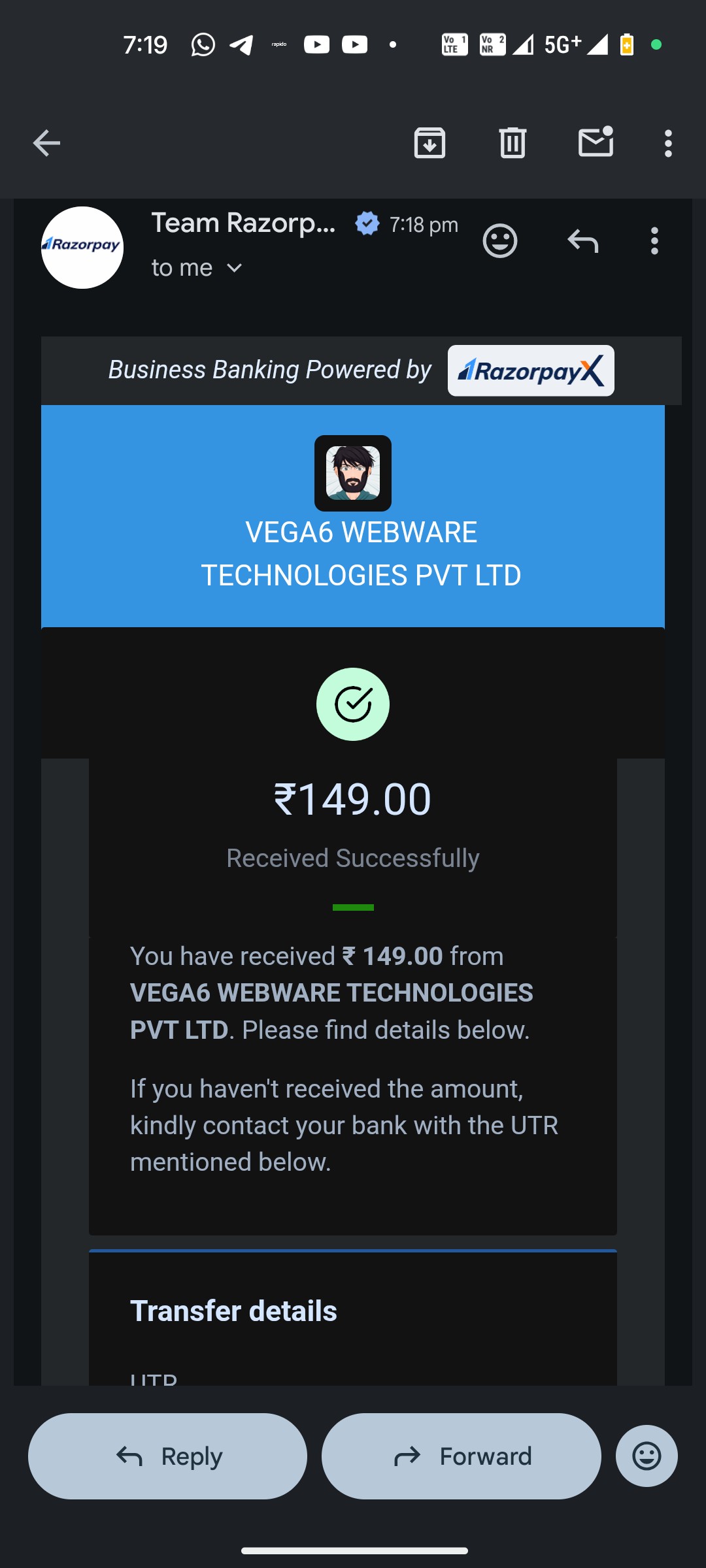Viewport: 706px width, 1568px height.
Task: Open message options beside reply arrow
Action: pyautogui.click(x=654, y=241)
